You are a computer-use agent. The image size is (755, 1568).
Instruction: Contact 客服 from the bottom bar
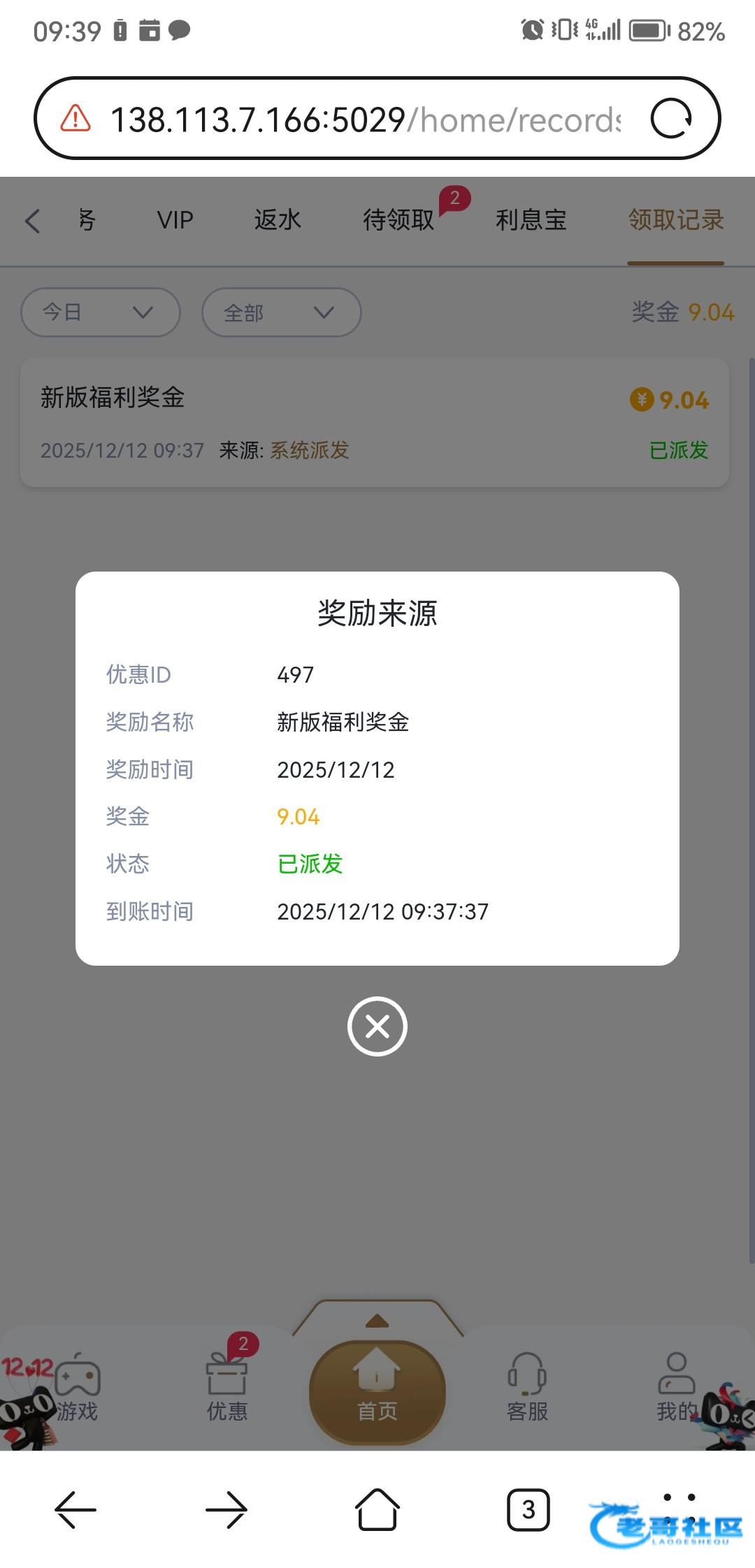coord(527,1388)
